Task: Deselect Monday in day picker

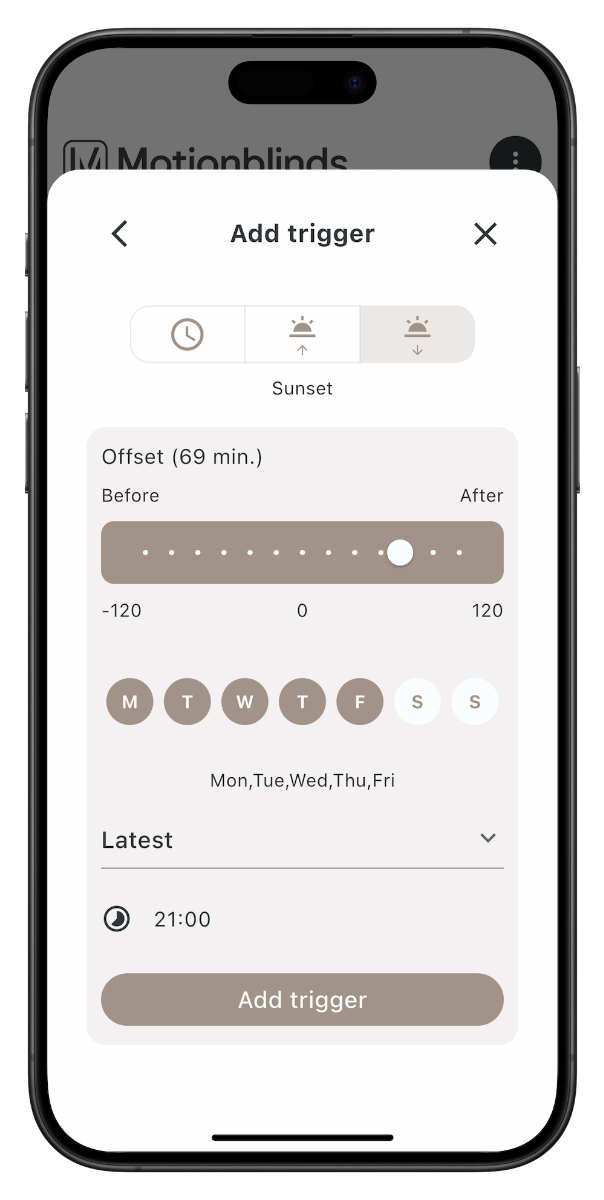Action: (x=130, y=702)
